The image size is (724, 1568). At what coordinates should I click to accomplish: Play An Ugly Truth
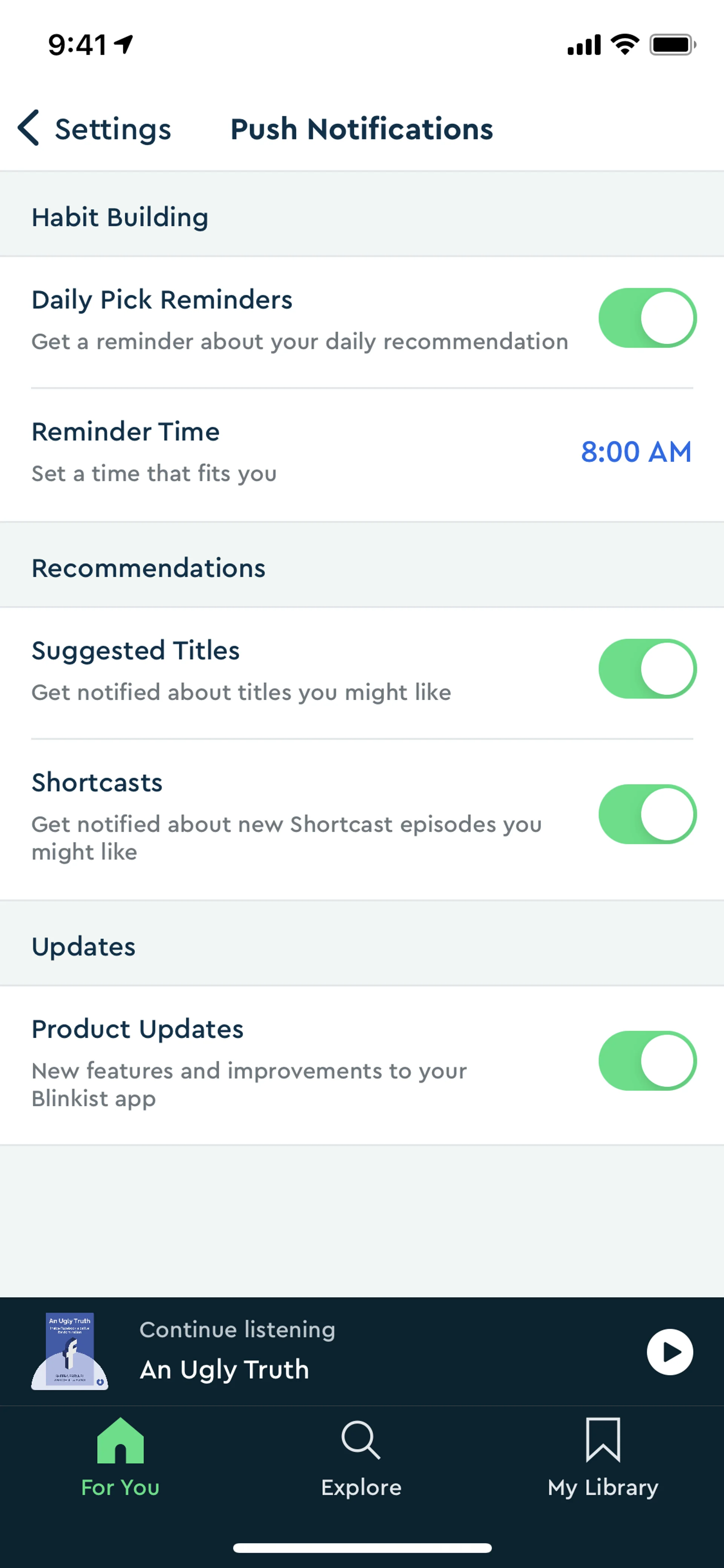click(x=669, y=1352)
